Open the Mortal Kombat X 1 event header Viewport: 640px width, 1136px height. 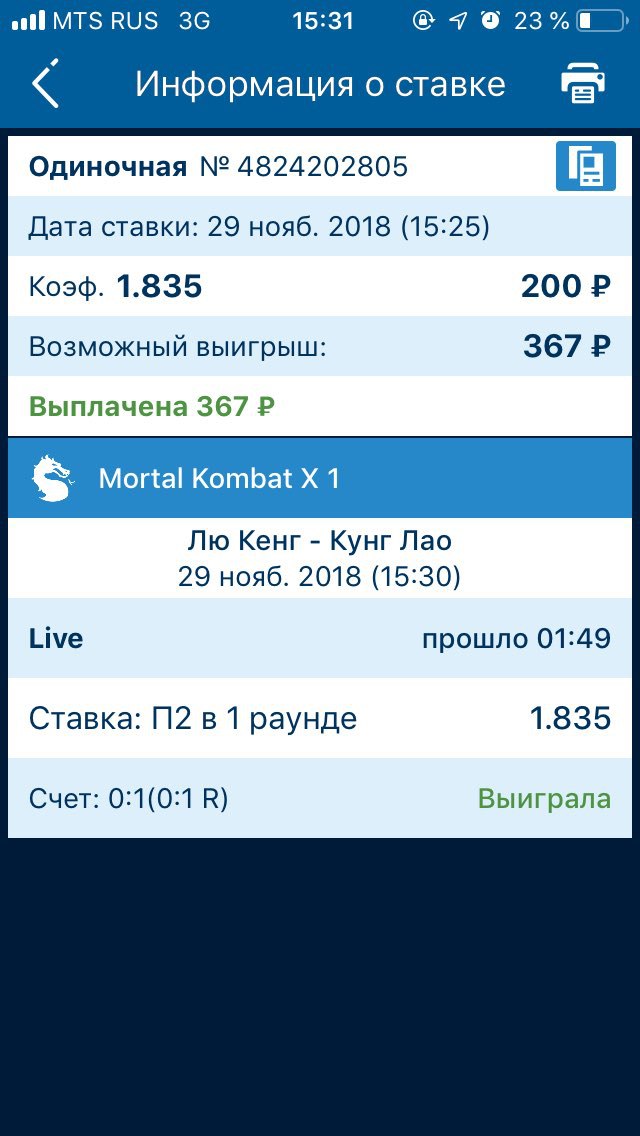coord(320,478)
